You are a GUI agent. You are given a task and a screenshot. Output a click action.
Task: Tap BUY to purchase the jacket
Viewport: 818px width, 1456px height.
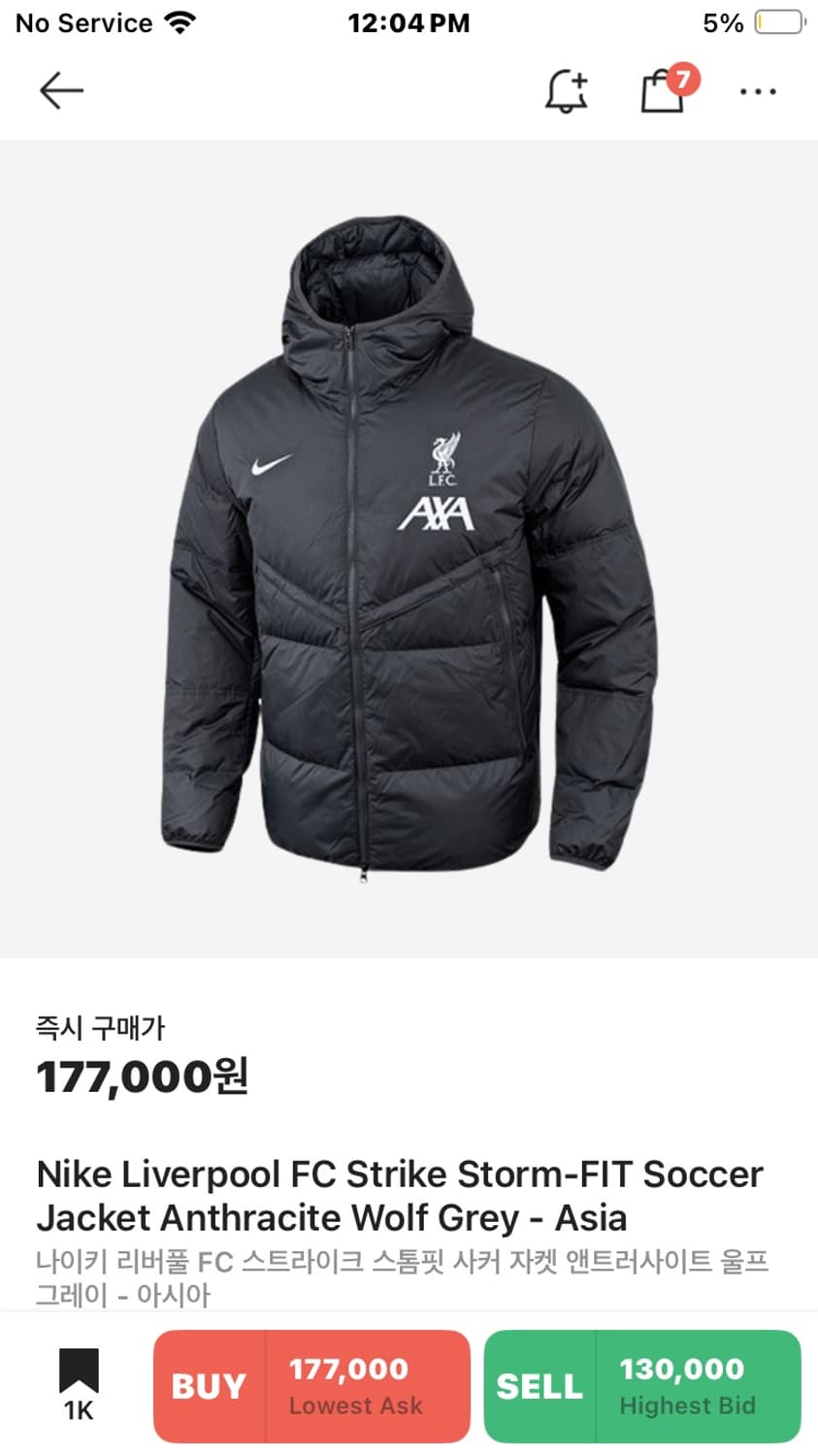[207, 1385]
